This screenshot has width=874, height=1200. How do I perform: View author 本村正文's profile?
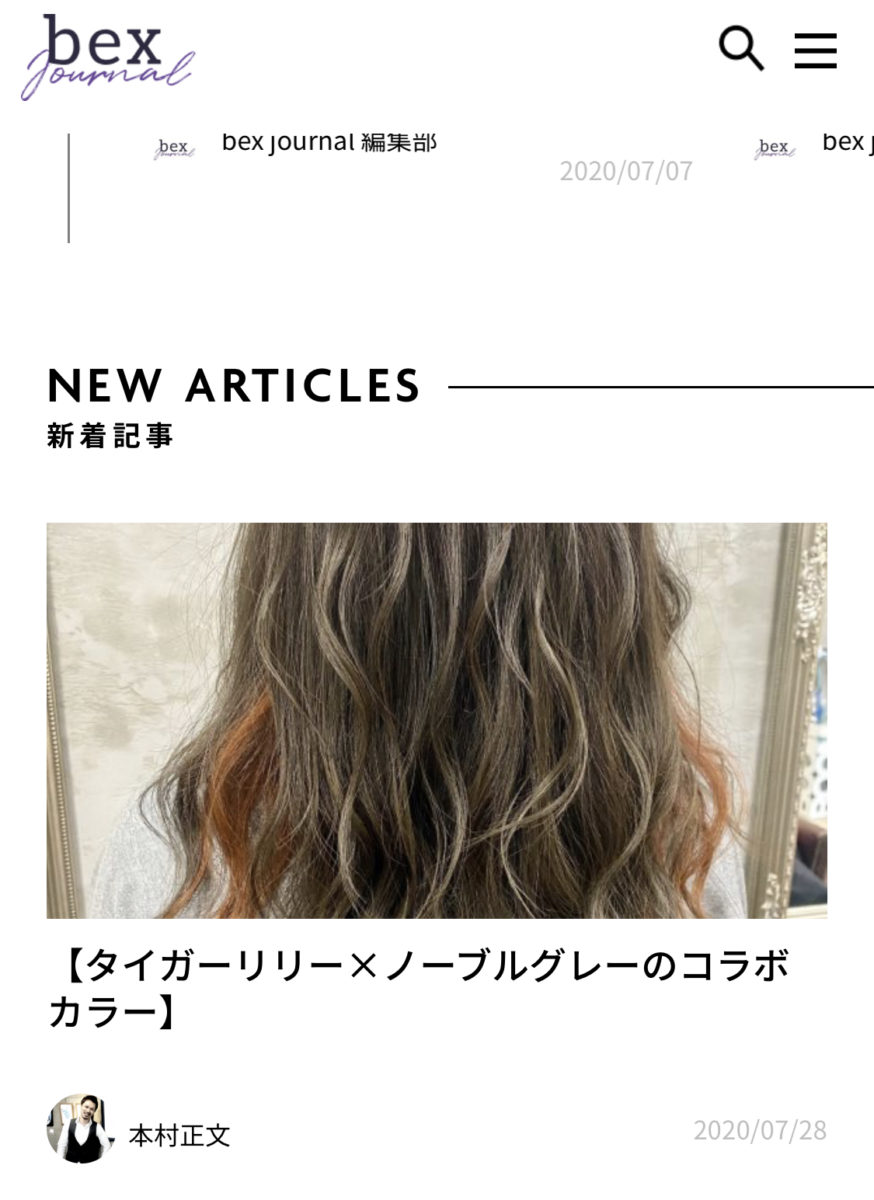(178, 1135)
